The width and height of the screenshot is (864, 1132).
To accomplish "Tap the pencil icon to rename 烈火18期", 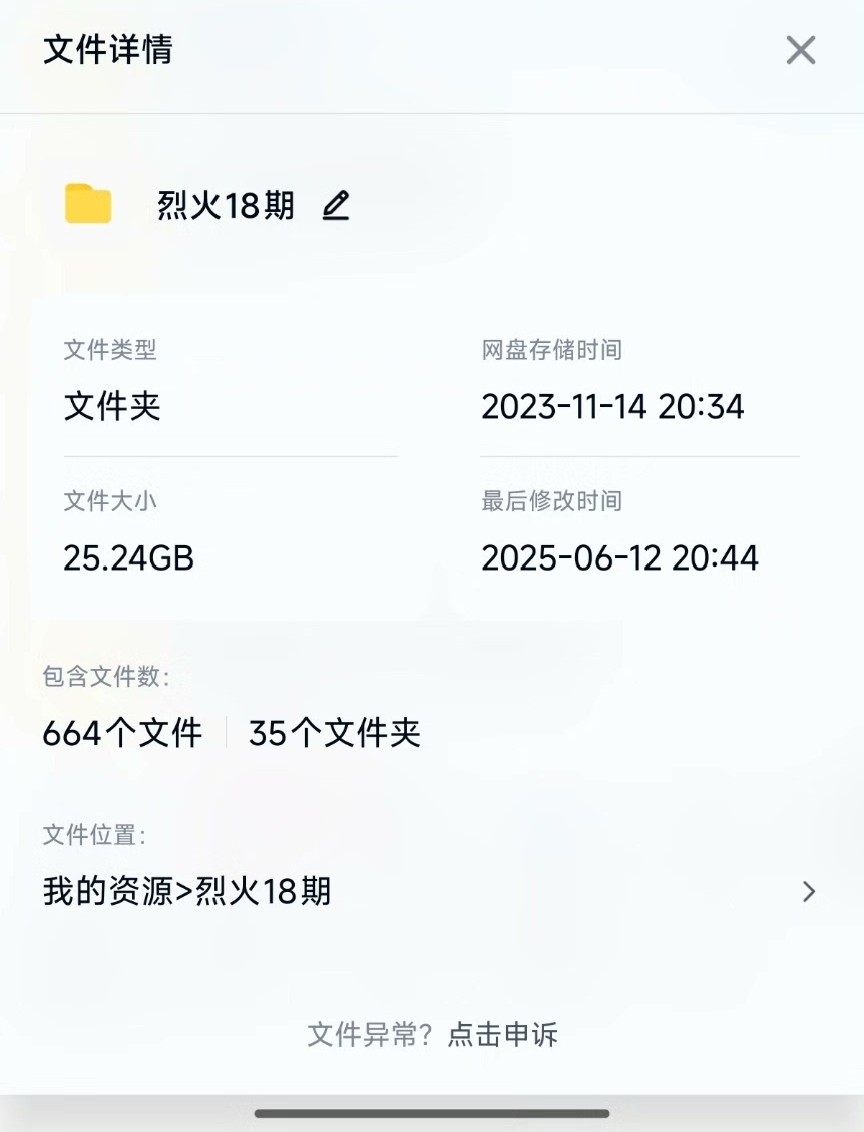I will 336,206.
